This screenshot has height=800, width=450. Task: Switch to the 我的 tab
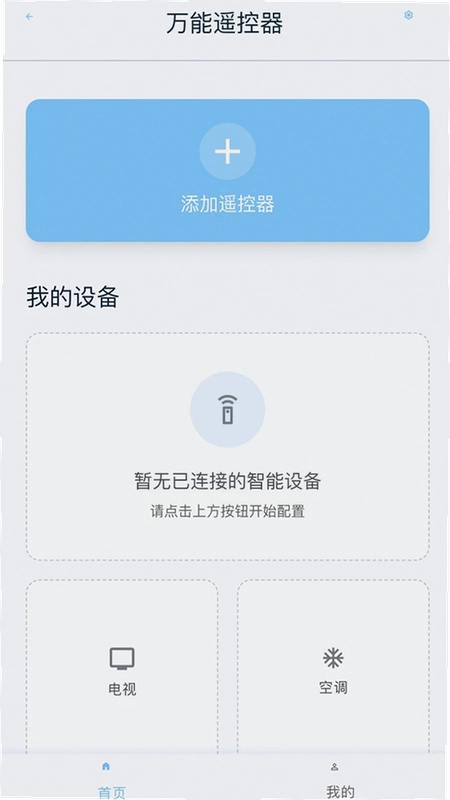(340, 779)
